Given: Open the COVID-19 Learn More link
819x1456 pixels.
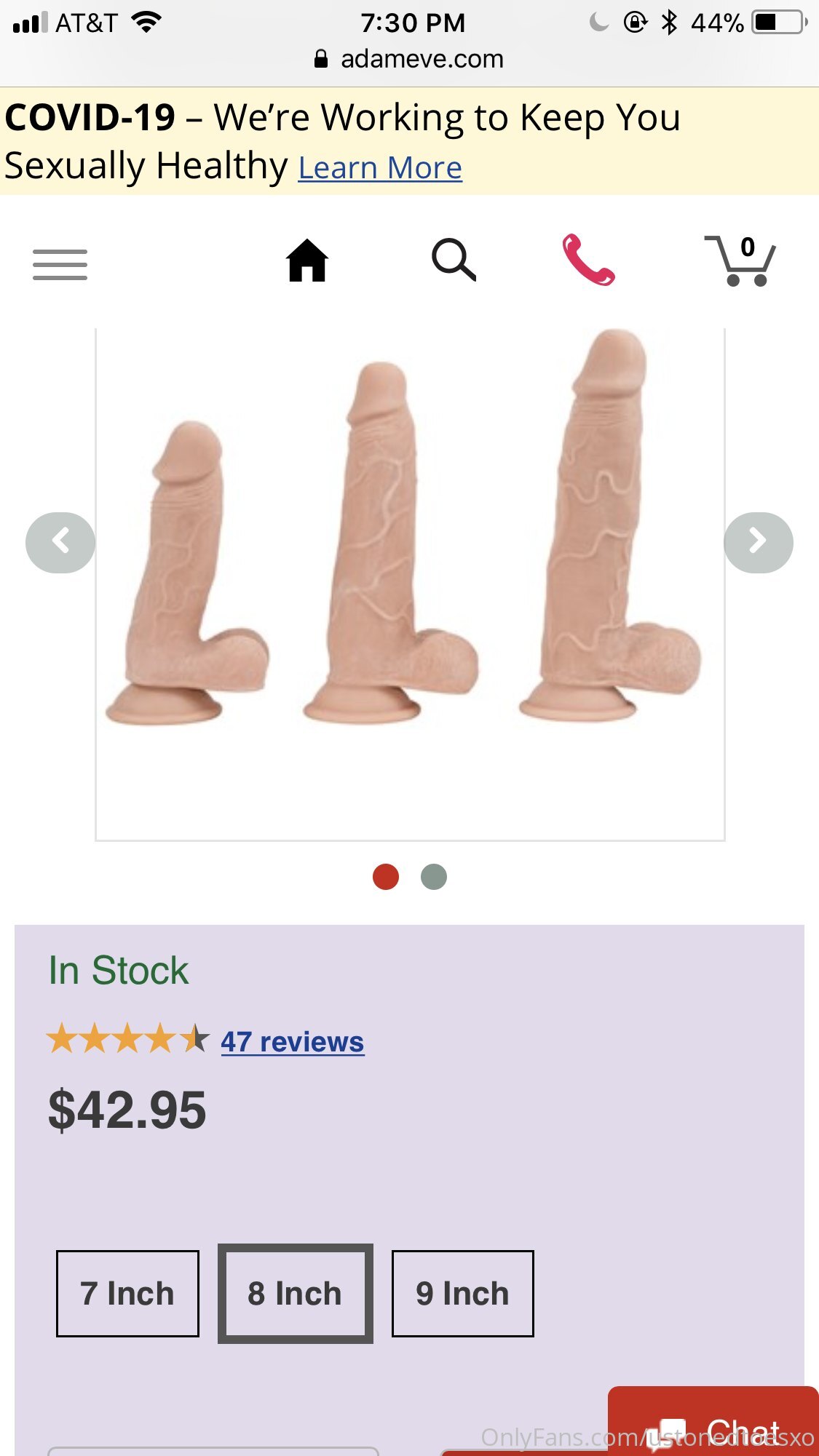Looking at the screenshot, I should coord(380,168).
